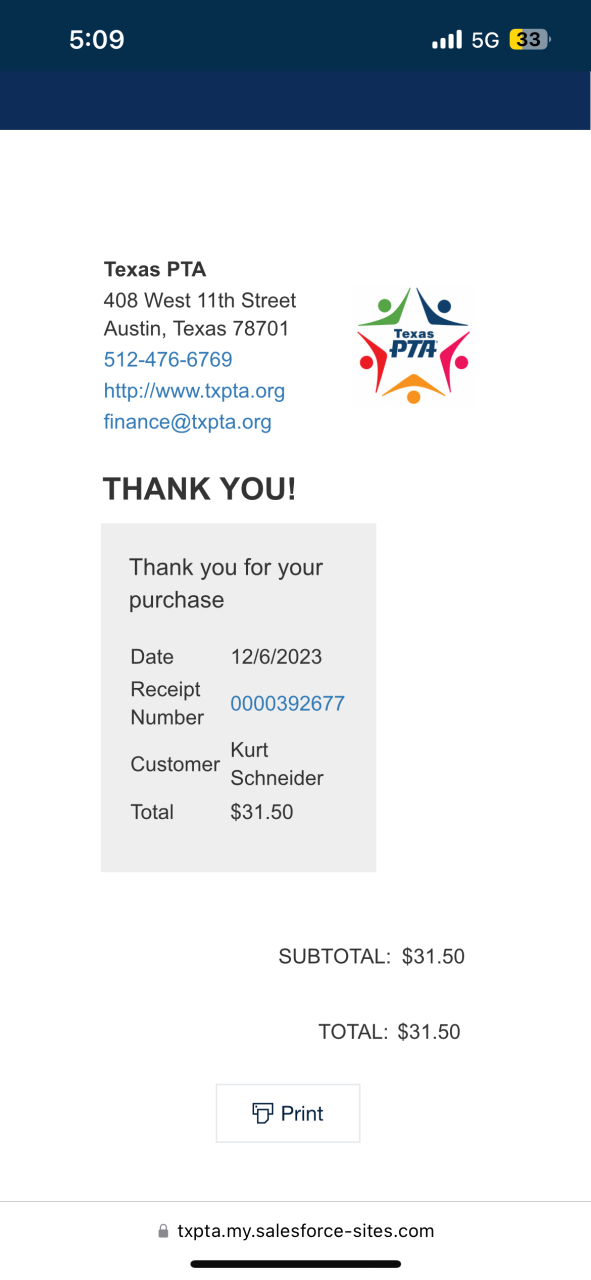Tap the txpta.my.salesforce-sites.com address bar
Viewport: 591px width, 1280px height.
296,1231
